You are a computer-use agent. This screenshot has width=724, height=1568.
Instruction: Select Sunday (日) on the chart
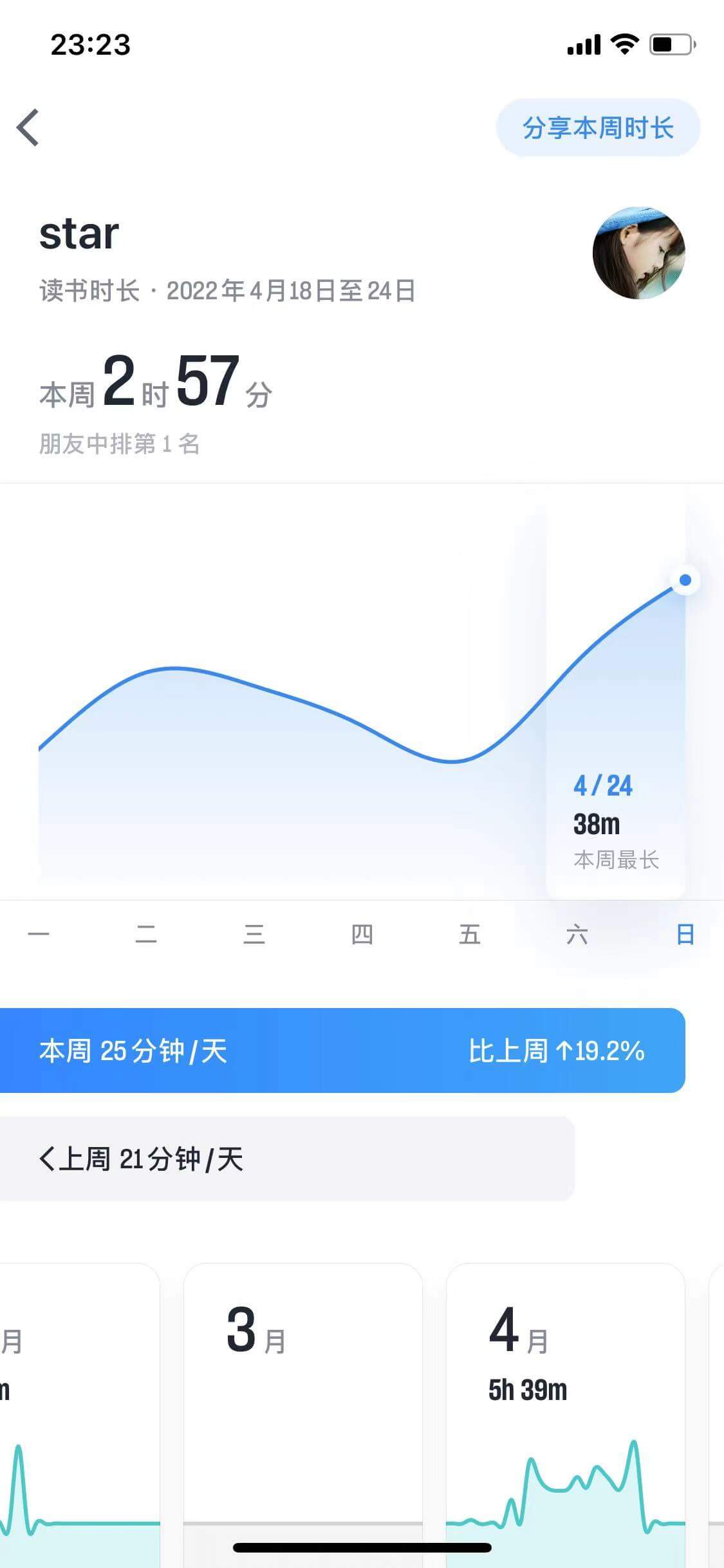coord(685,934)
